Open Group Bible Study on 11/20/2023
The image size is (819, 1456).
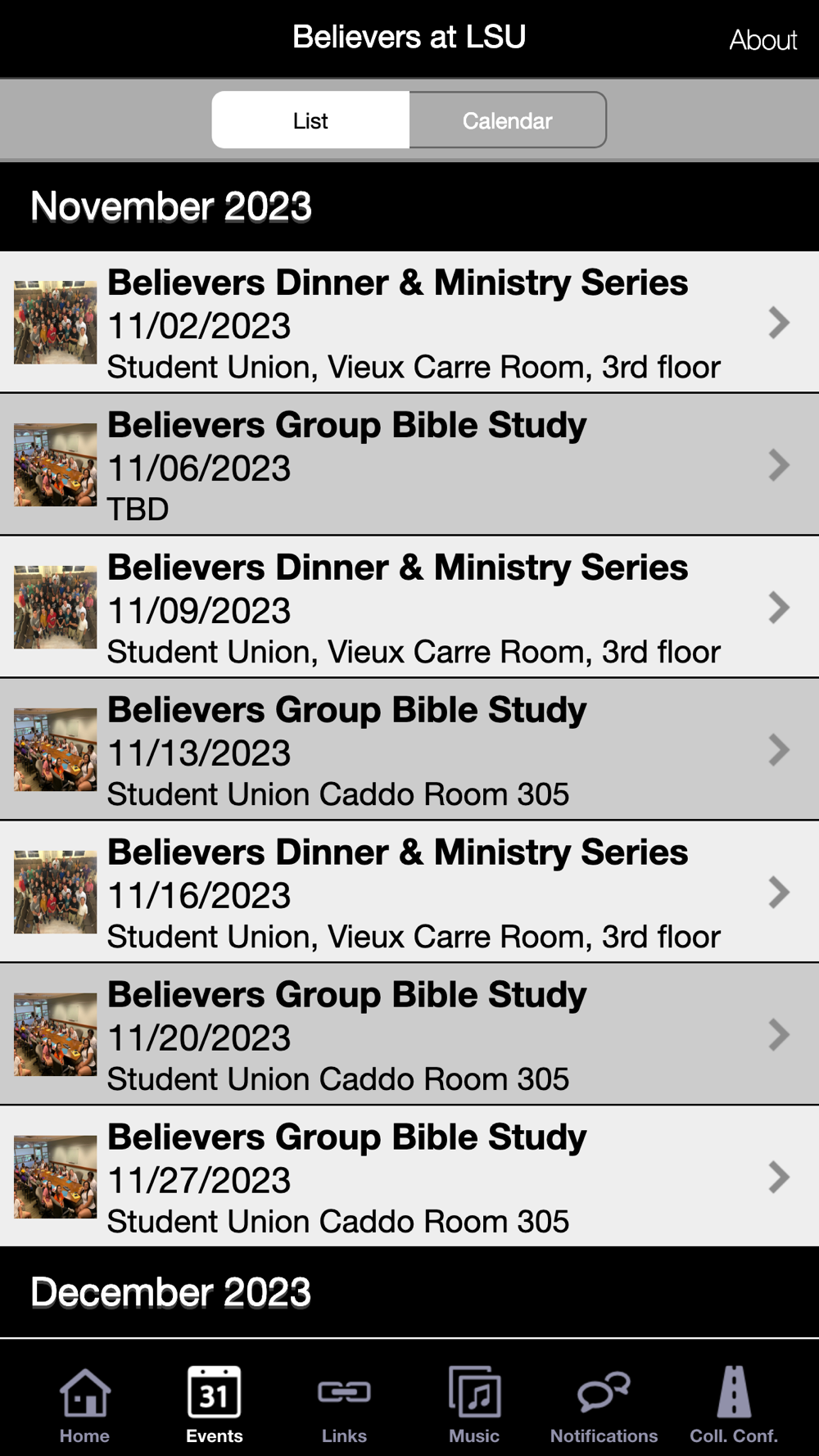409,1035
